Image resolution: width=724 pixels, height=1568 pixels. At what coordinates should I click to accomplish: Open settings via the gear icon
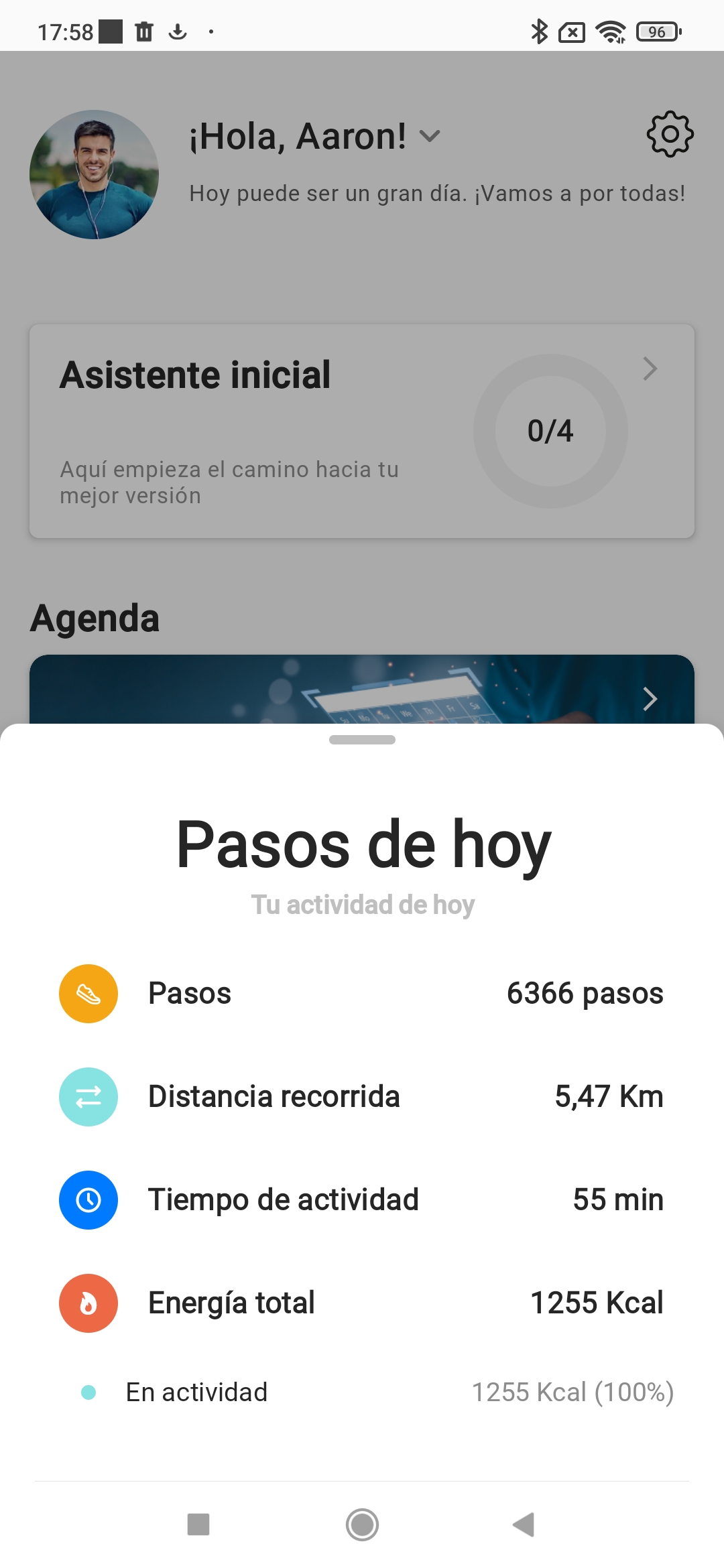(670, 135)
